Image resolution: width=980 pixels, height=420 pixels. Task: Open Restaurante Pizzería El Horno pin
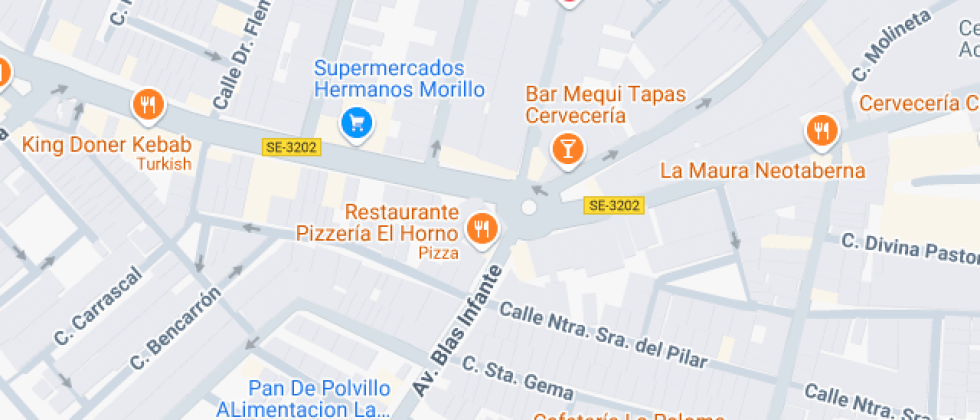[x=482, y=229]
